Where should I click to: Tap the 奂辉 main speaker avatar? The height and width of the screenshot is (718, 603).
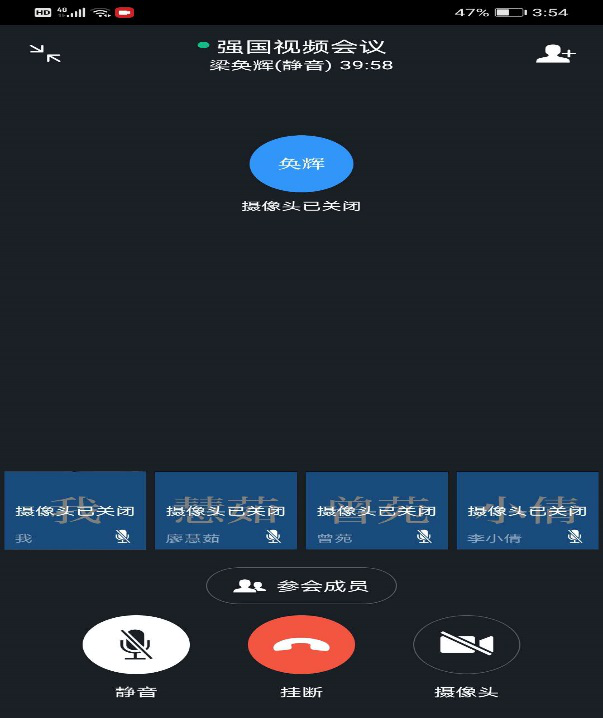[x=301, y=163]
